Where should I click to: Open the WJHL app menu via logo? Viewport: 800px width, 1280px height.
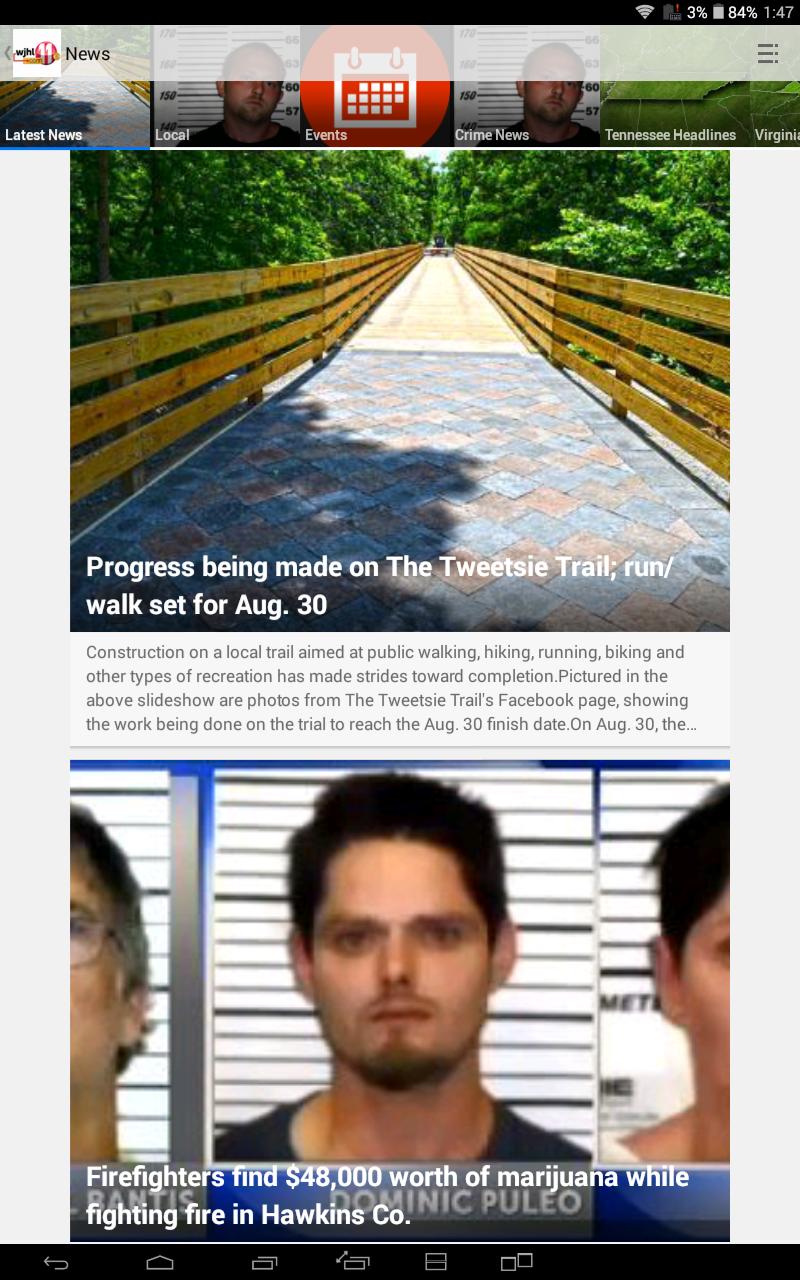point(36,54)
